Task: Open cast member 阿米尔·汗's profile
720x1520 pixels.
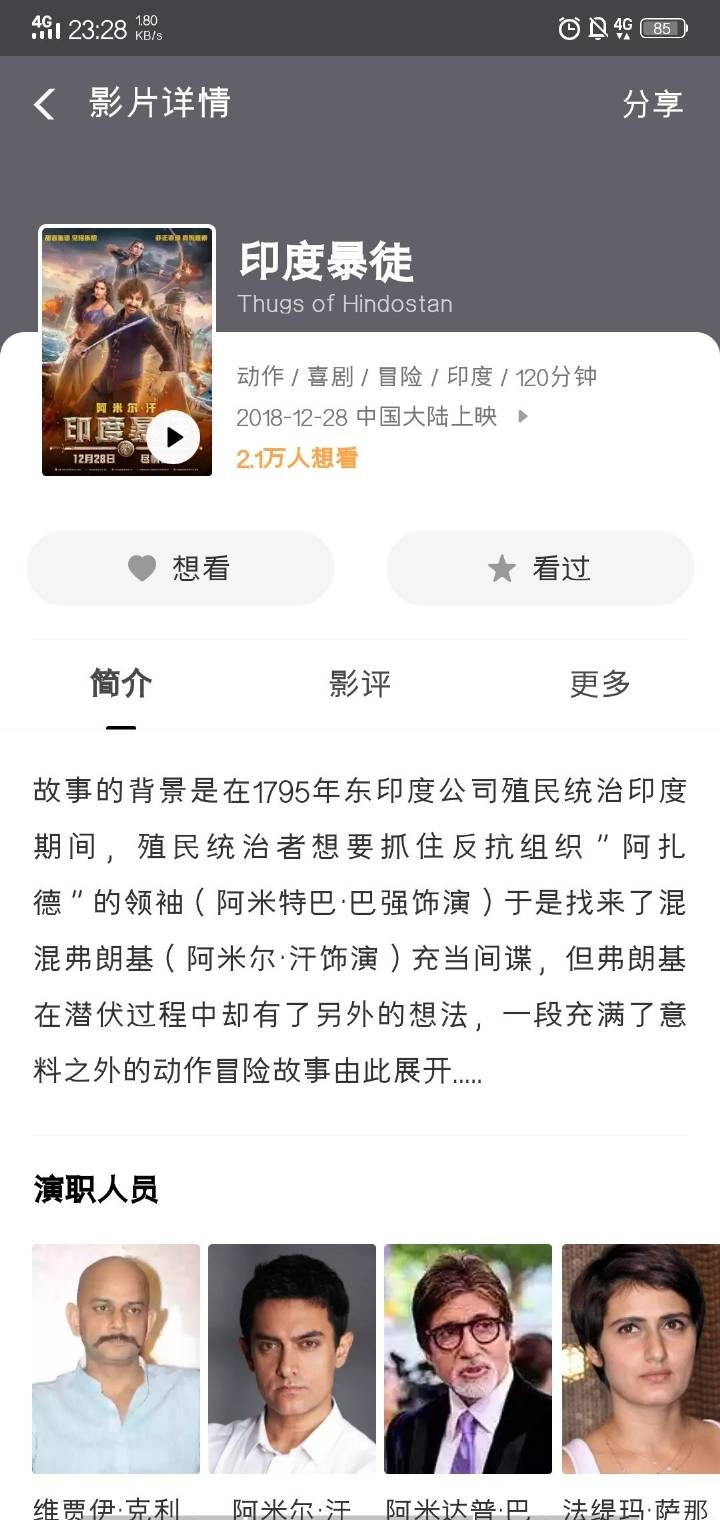Action: [x=292, y=1380]
